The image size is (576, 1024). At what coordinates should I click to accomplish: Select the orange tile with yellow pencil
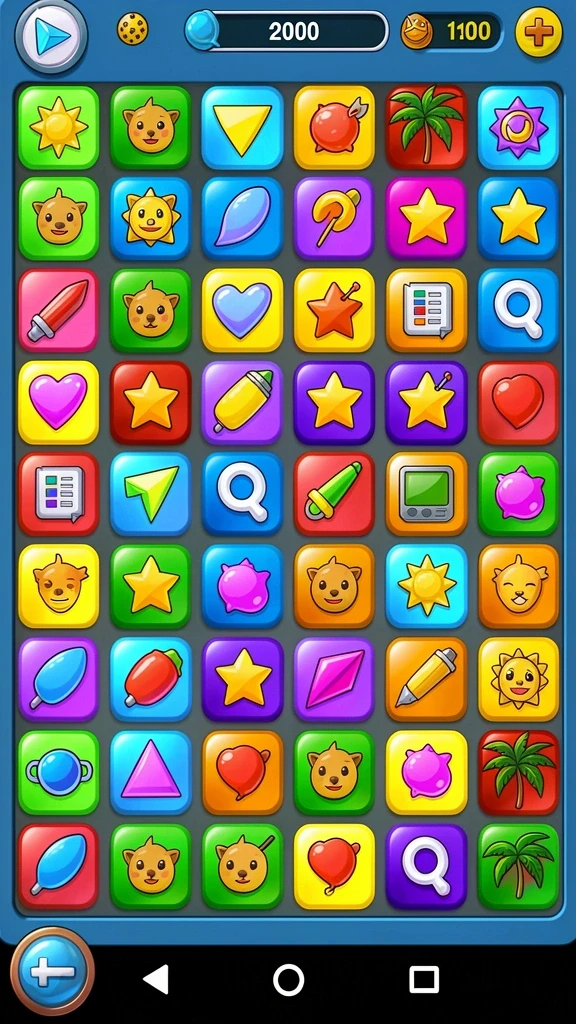click(x=426, y=679)
